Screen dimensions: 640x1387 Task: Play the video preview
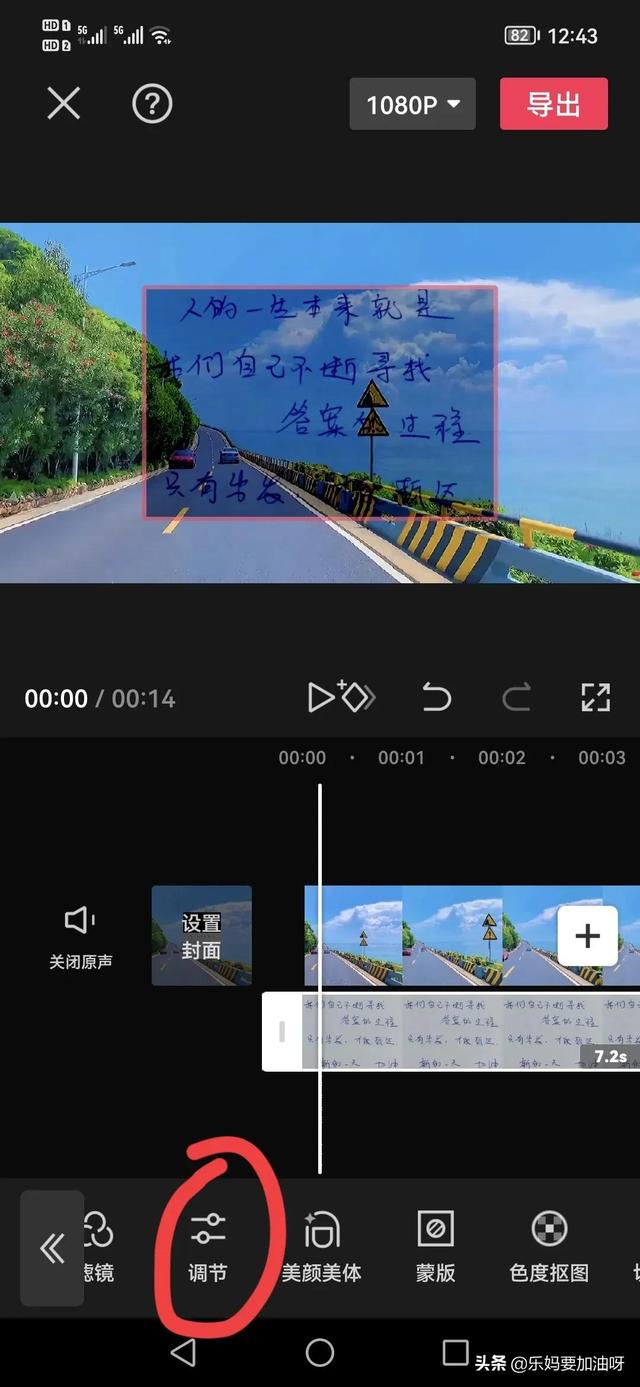[x=321, y=697]
